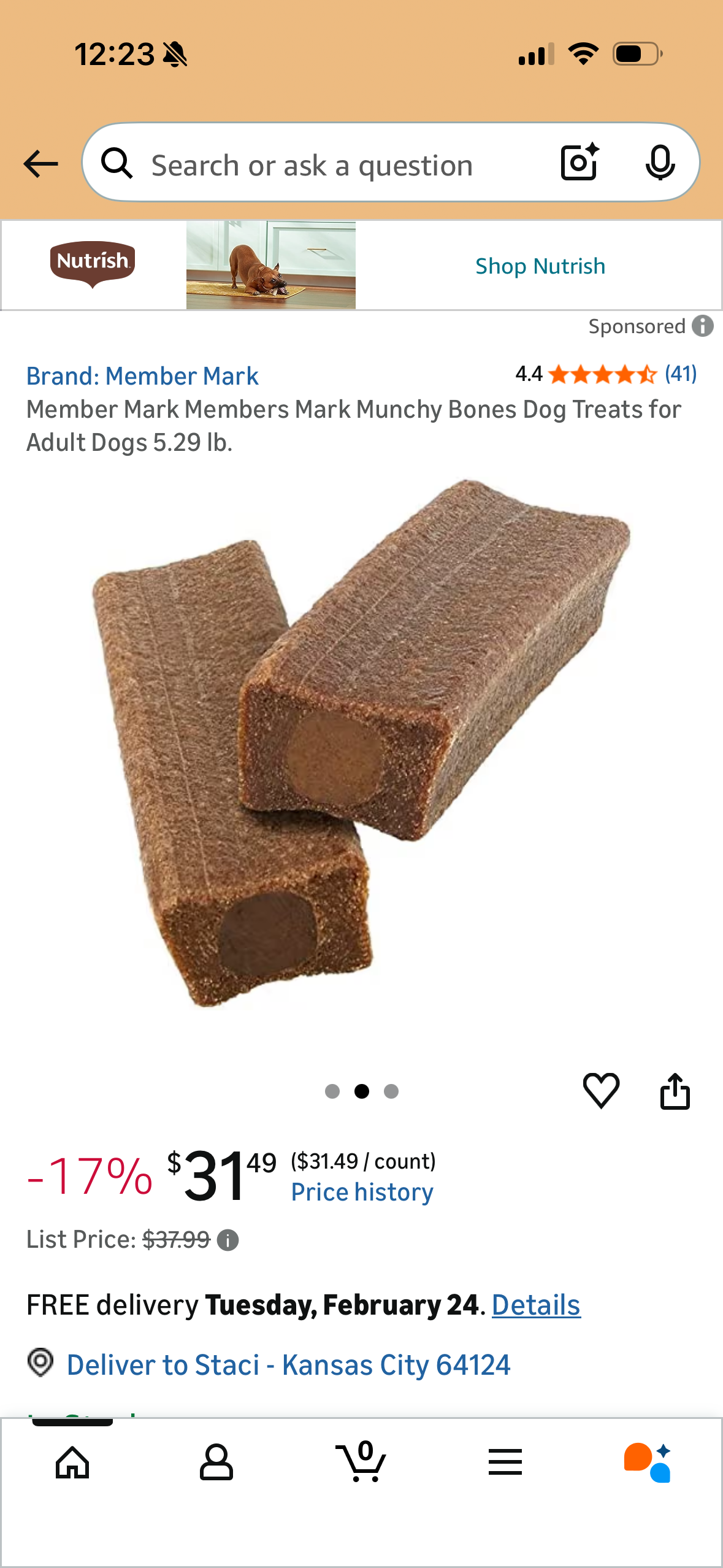
Task: Go back with the arrow icon
Action: [40, 164]
